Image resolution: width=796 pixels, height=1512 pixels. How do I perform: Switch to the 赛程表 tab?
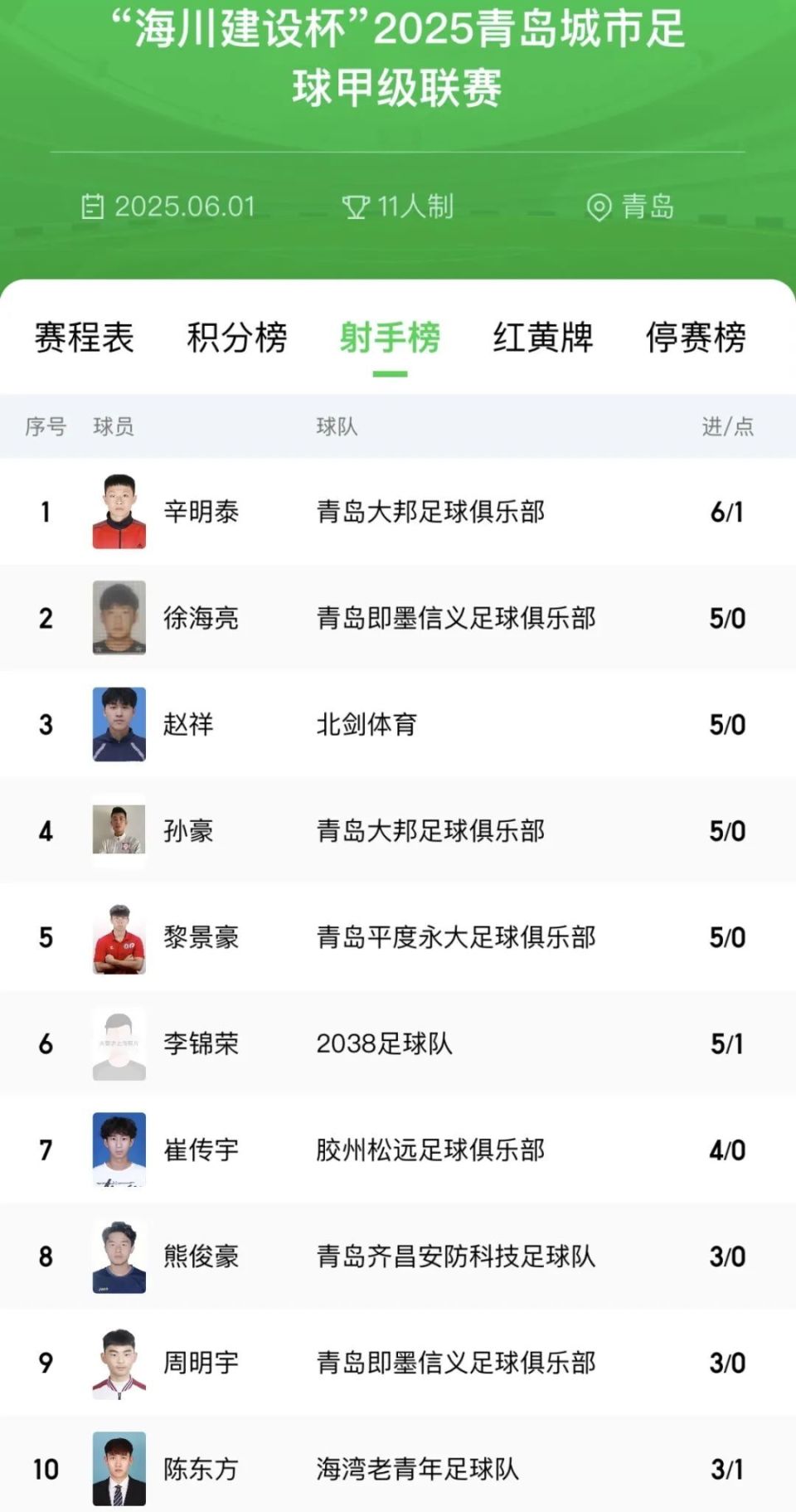click(84, 338)
